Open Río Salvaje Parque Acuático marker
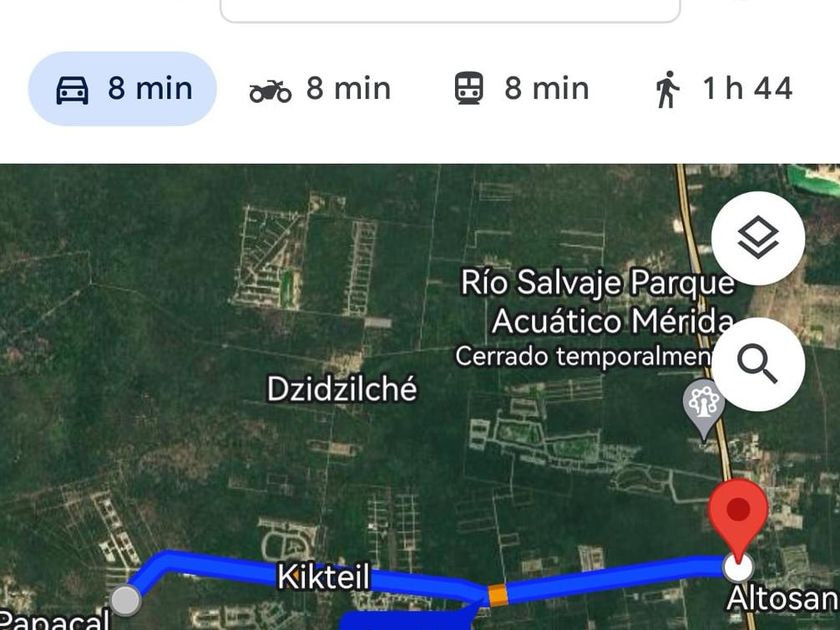This screenshot has width=840, height=630. (x=704, y=407)
